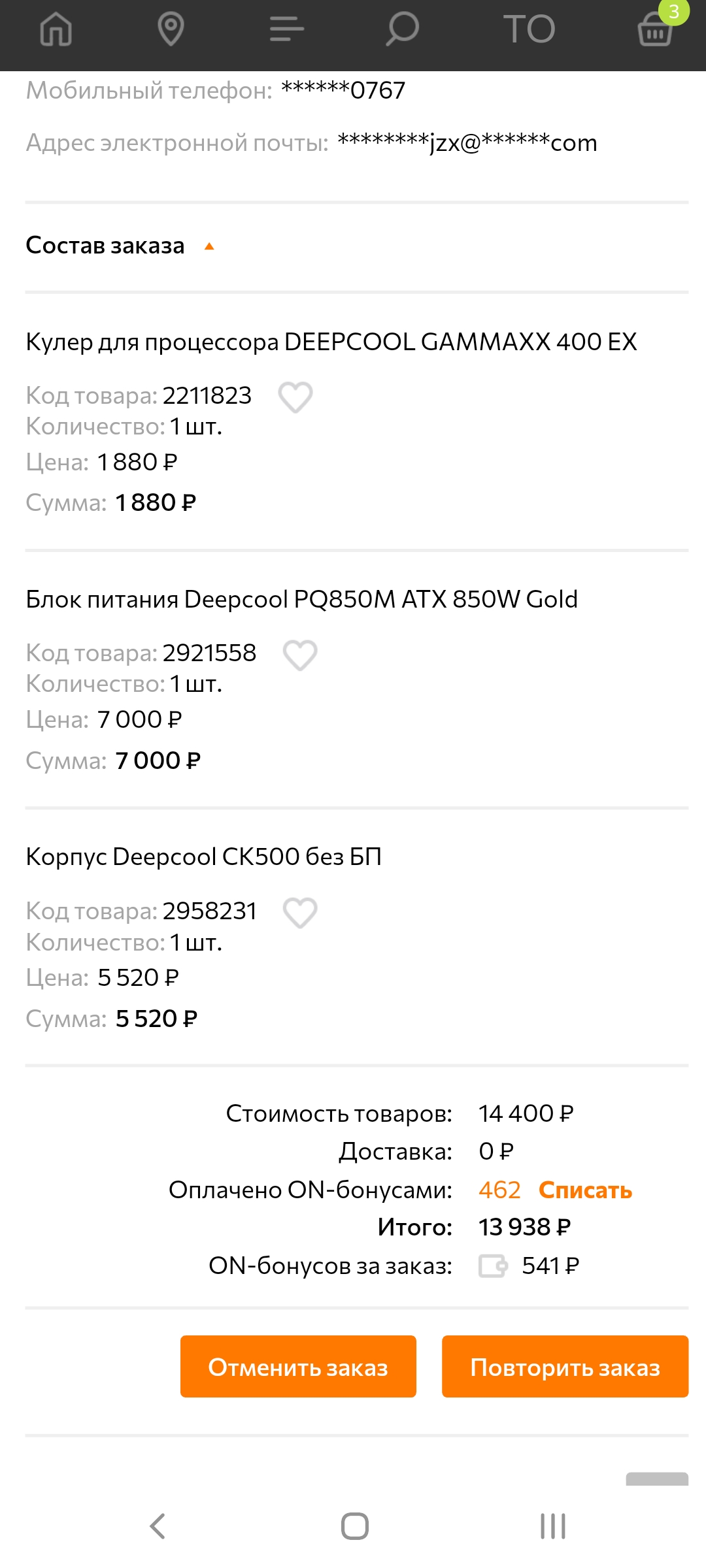Viewport: 706px width, 1568px height.
Task: Repeat the order with Повторить заказ
Action: [x=565, y=1366]
